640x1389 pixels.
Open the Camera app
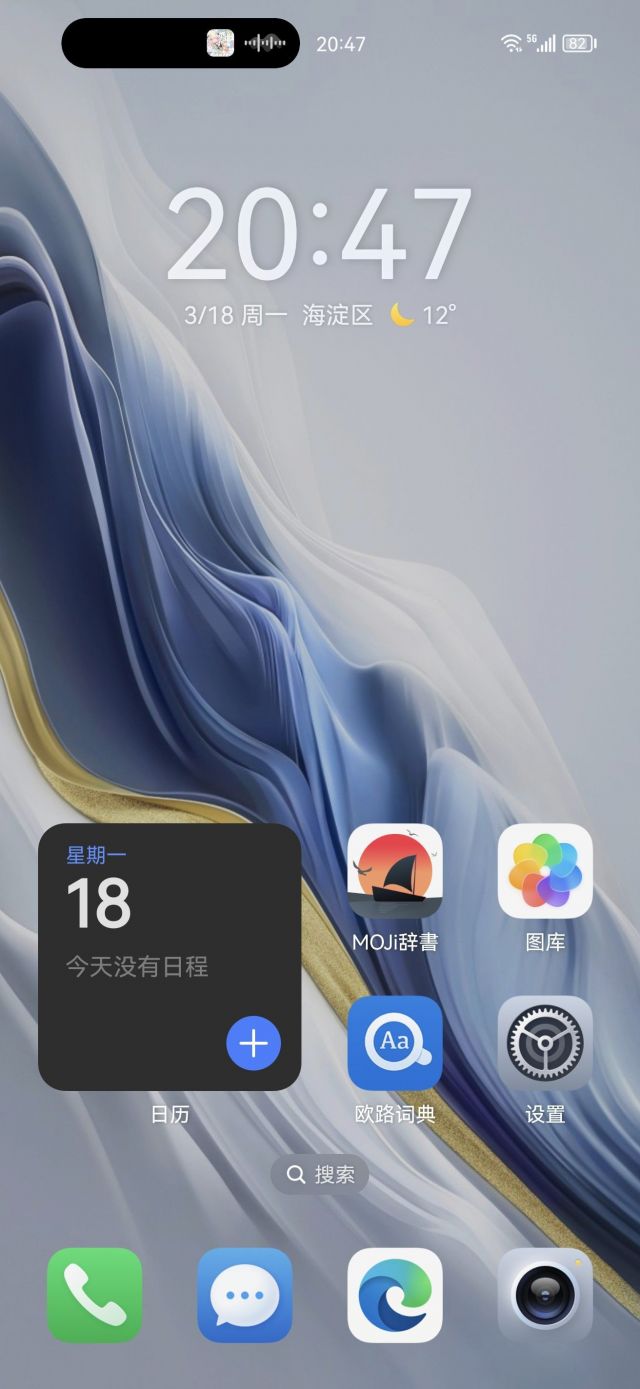point(545,1295)
